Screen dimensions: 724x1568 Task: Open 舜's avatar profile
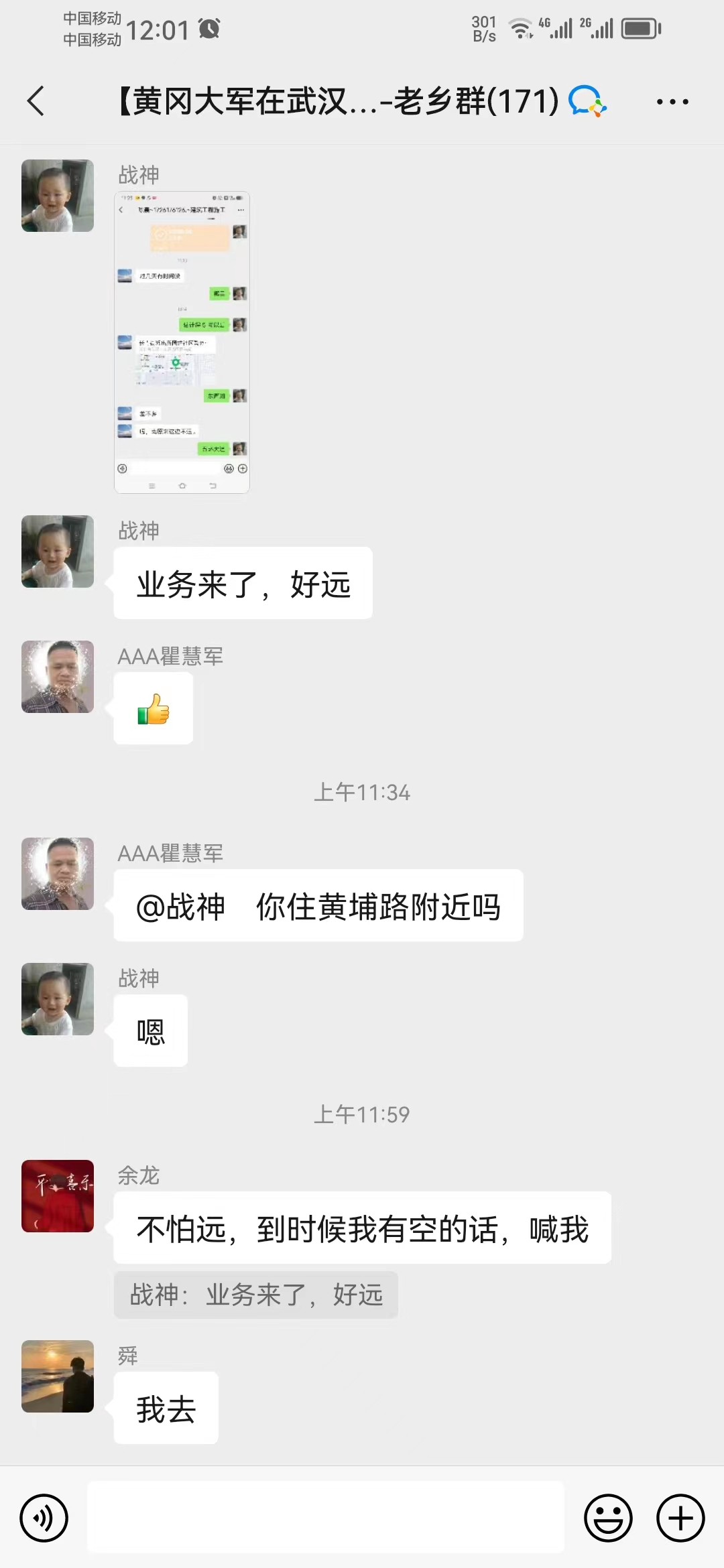point(58,1376)
